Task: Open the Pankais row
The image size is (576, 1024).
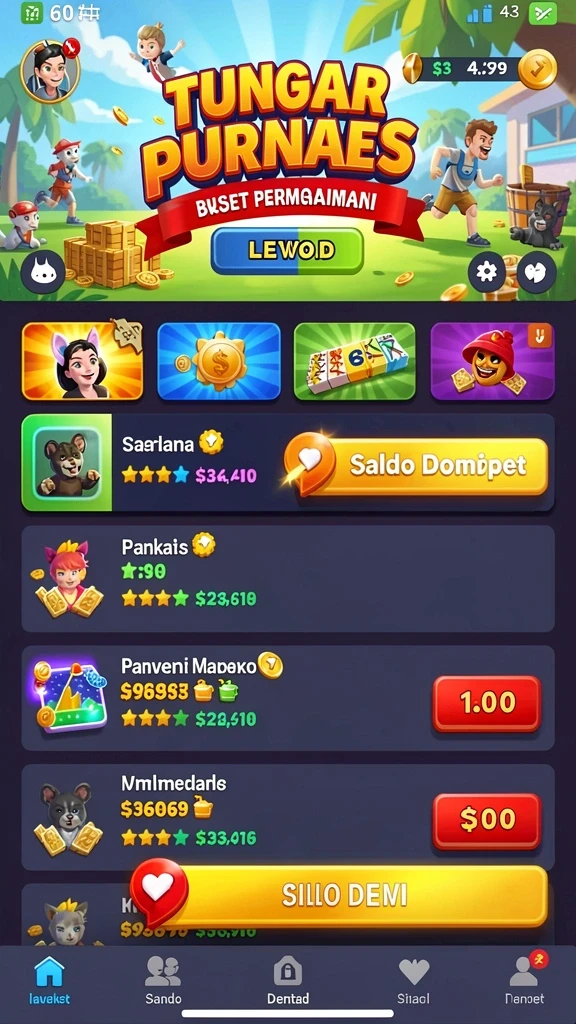Action: coord(288,579)
